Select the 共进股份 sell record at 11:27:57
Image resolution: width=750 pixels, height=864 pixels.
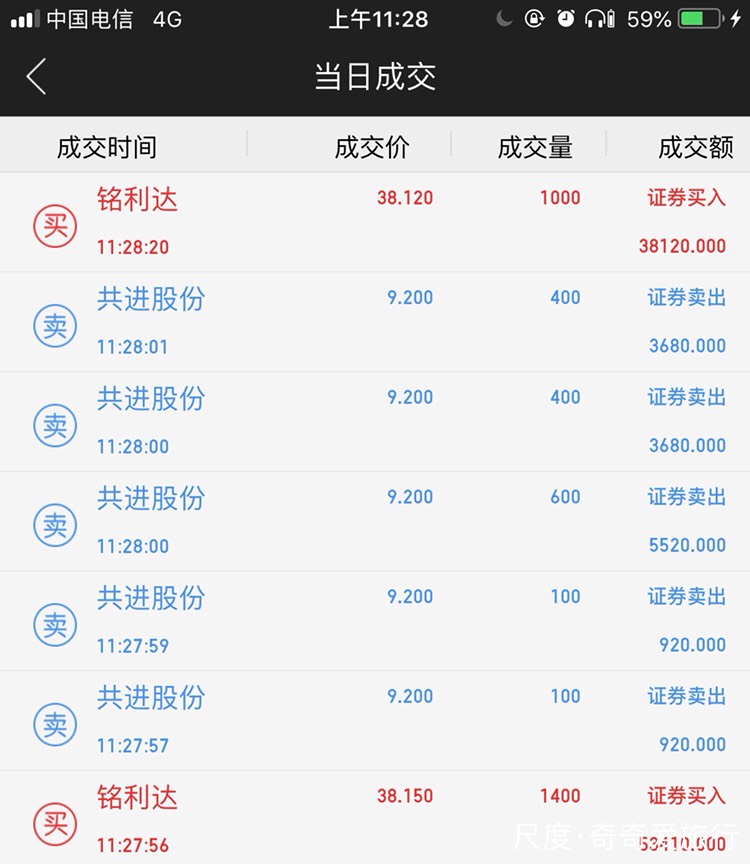pyautogui.click(x=375, y=721)
